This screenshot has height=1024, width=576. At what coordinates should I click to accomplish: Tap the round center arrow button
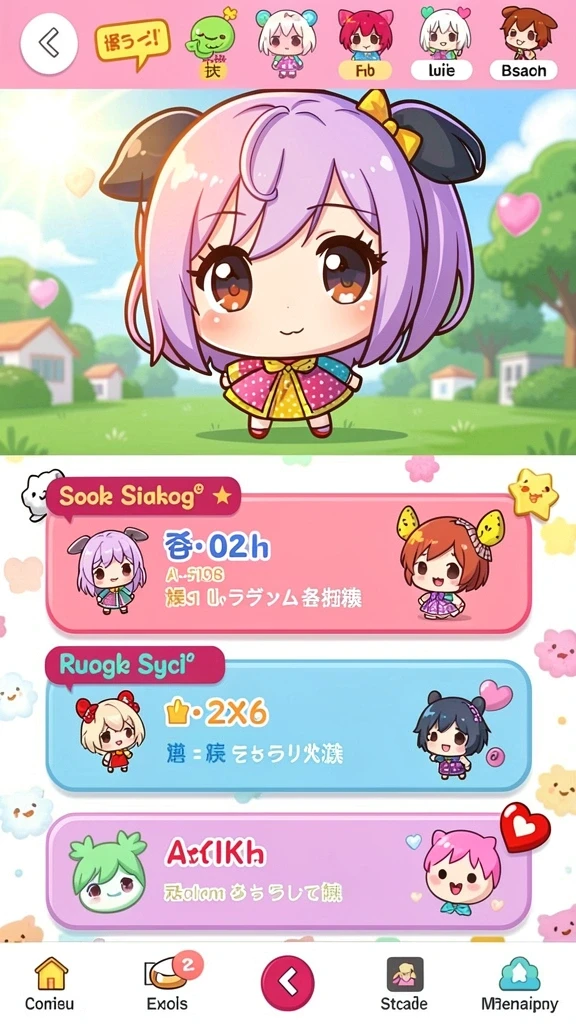tap(287, 983)
